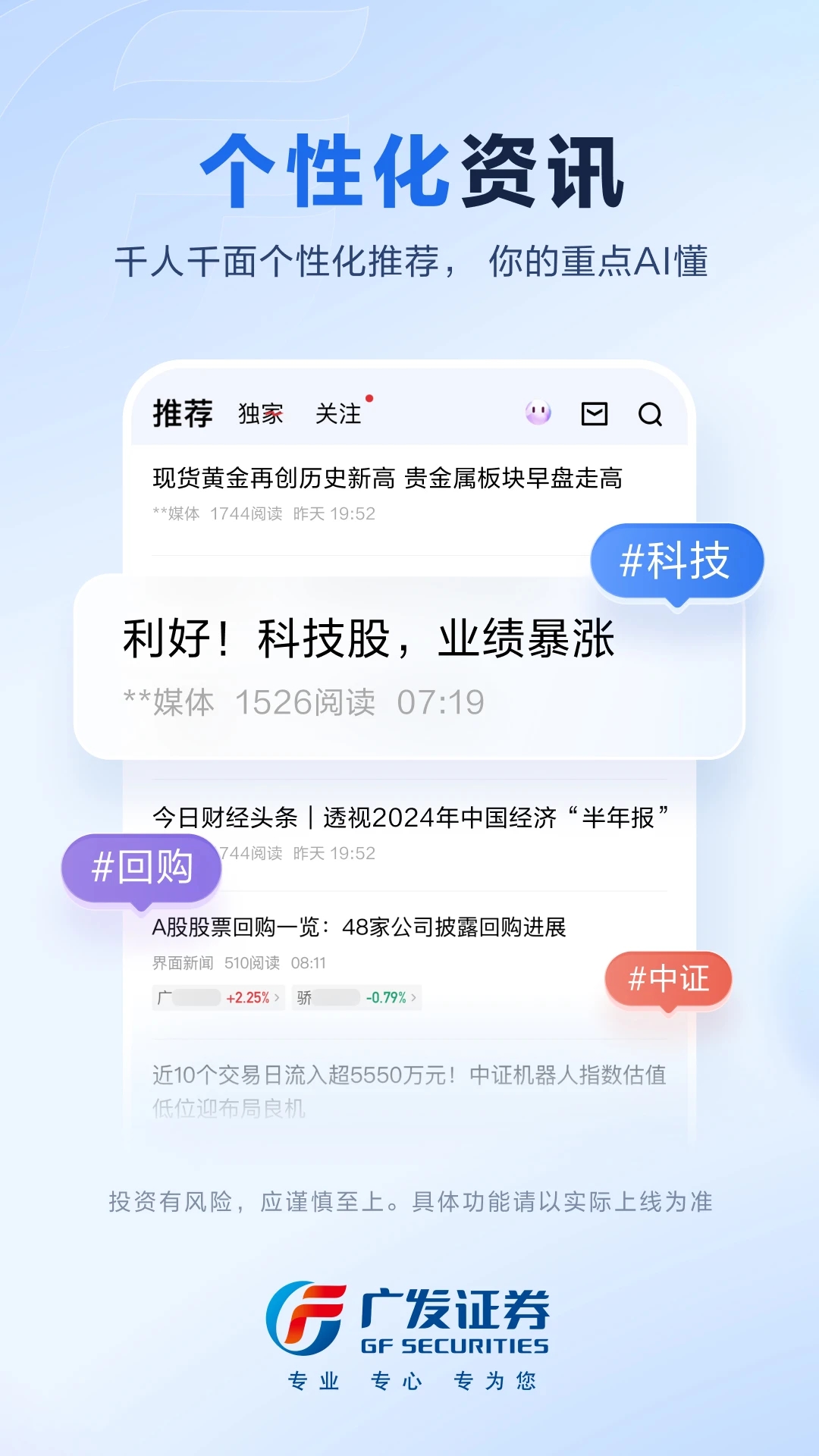Open messages via the envelope icon

(x=596, y=415)
